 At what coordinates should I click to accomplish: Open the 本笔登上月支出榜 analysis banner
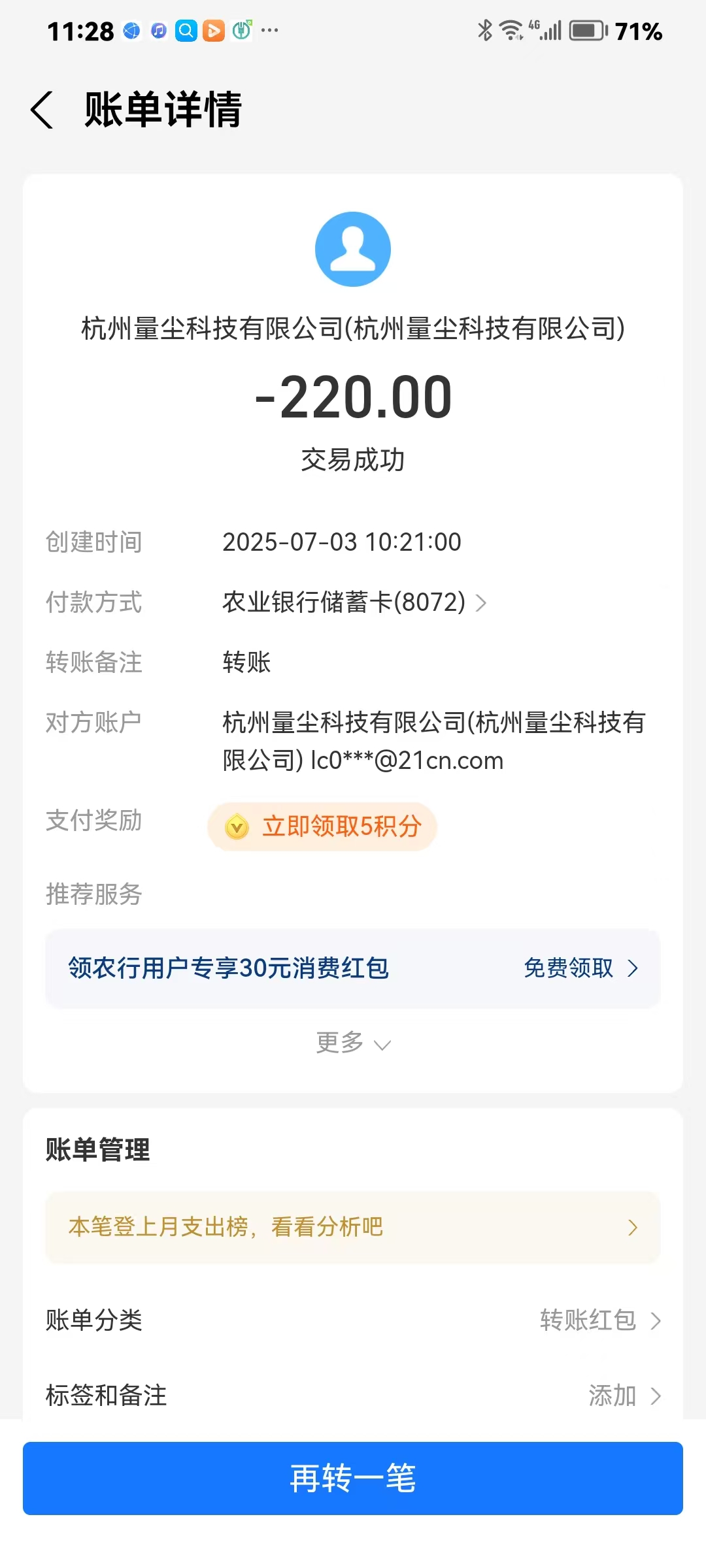tap(353, 1227)
